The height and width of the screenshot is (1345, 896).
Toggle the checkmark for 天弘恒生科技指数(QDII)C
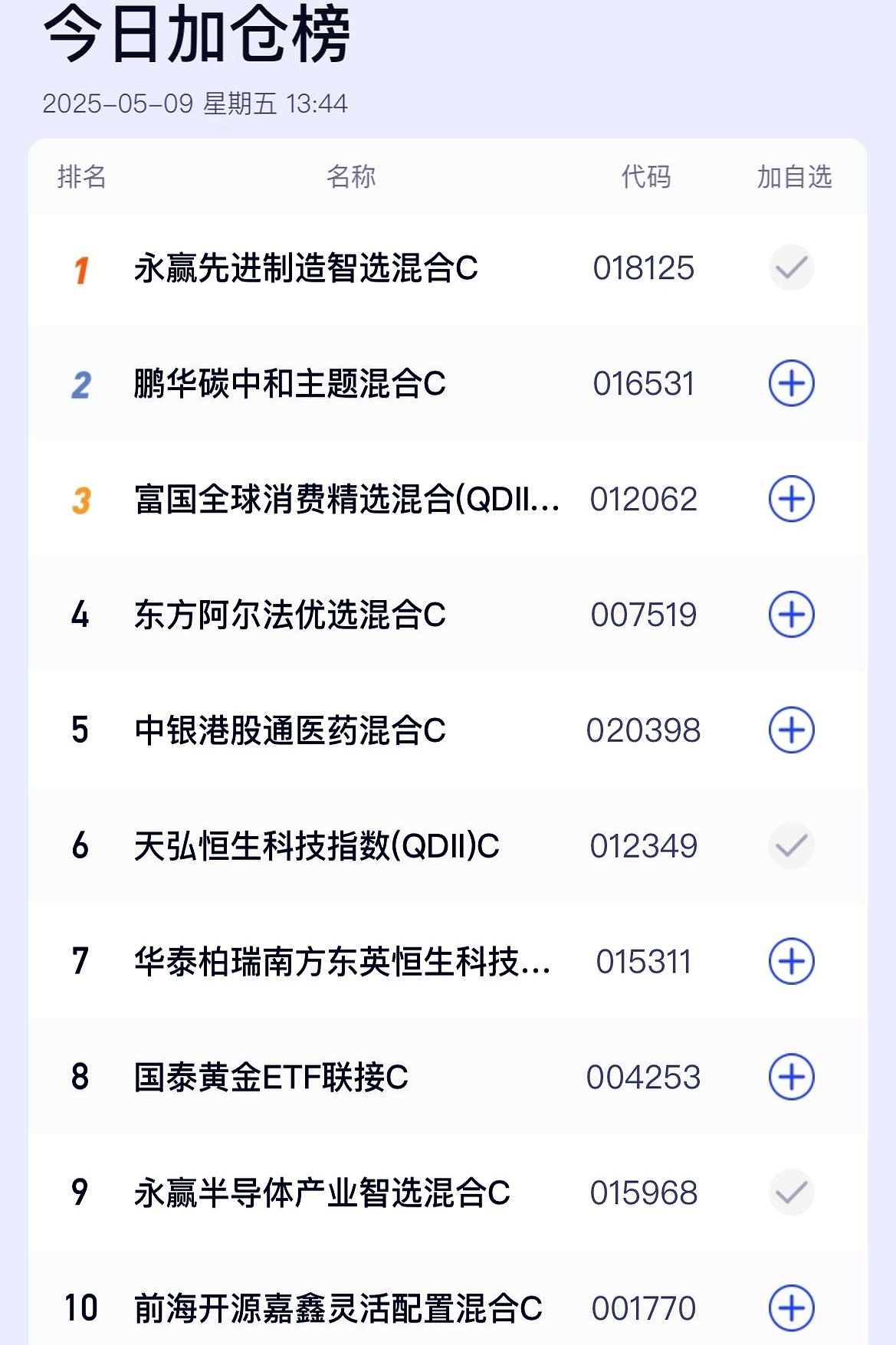[x=791, y=845]
